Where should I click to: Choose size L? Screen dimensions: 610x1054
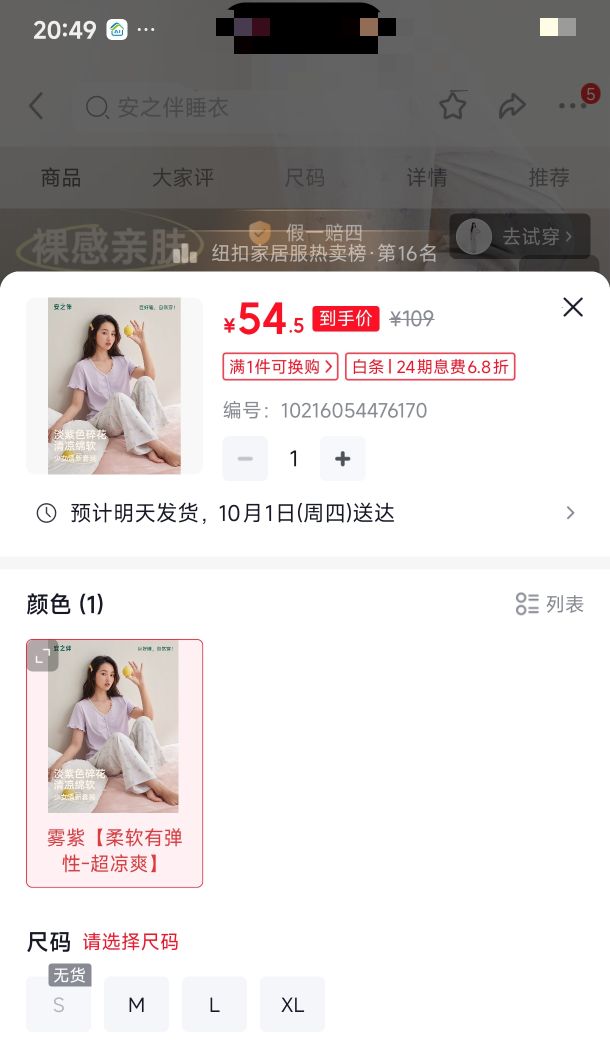pos(214,1004)
